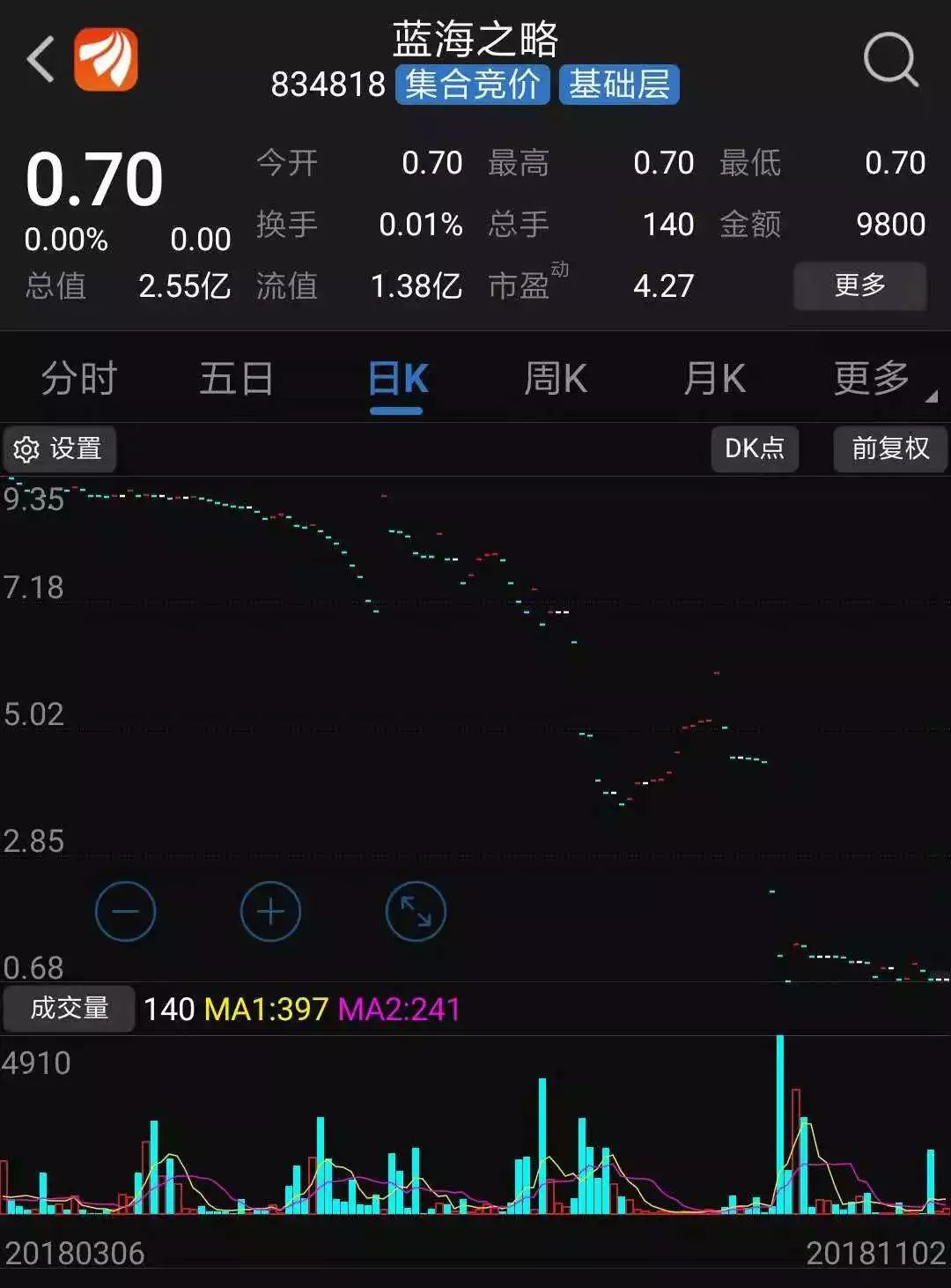Tap the 更多 button for more quote data
Image resolution: width=951 pixels, height=1288 pixels.
859,285
